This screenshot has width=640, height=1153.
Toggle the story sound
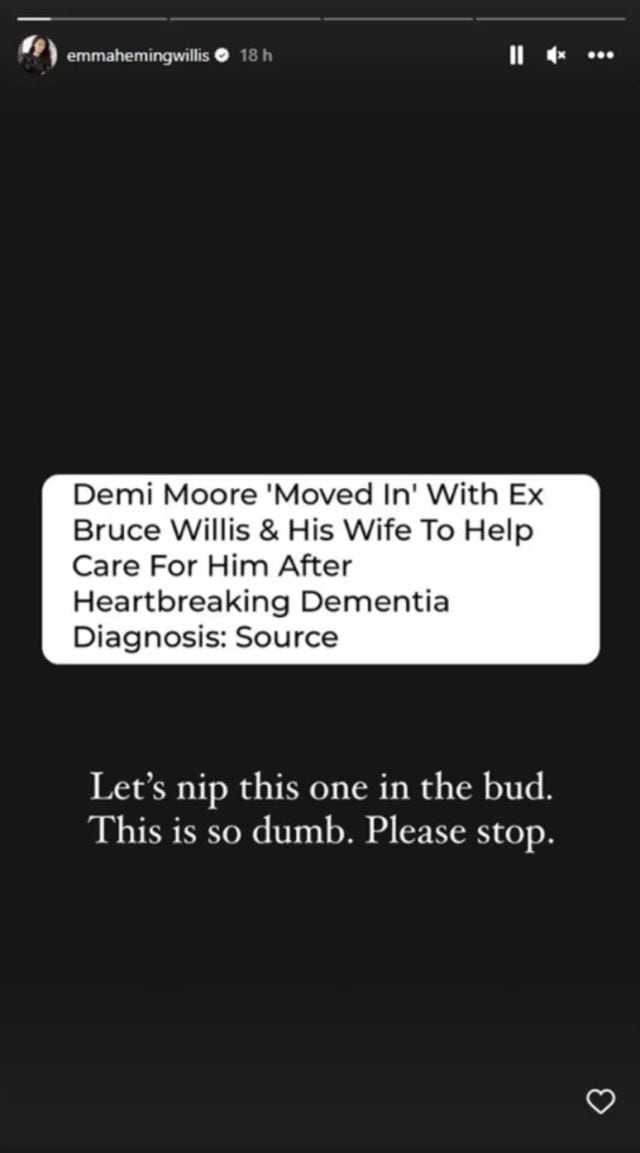pos(556,57)
